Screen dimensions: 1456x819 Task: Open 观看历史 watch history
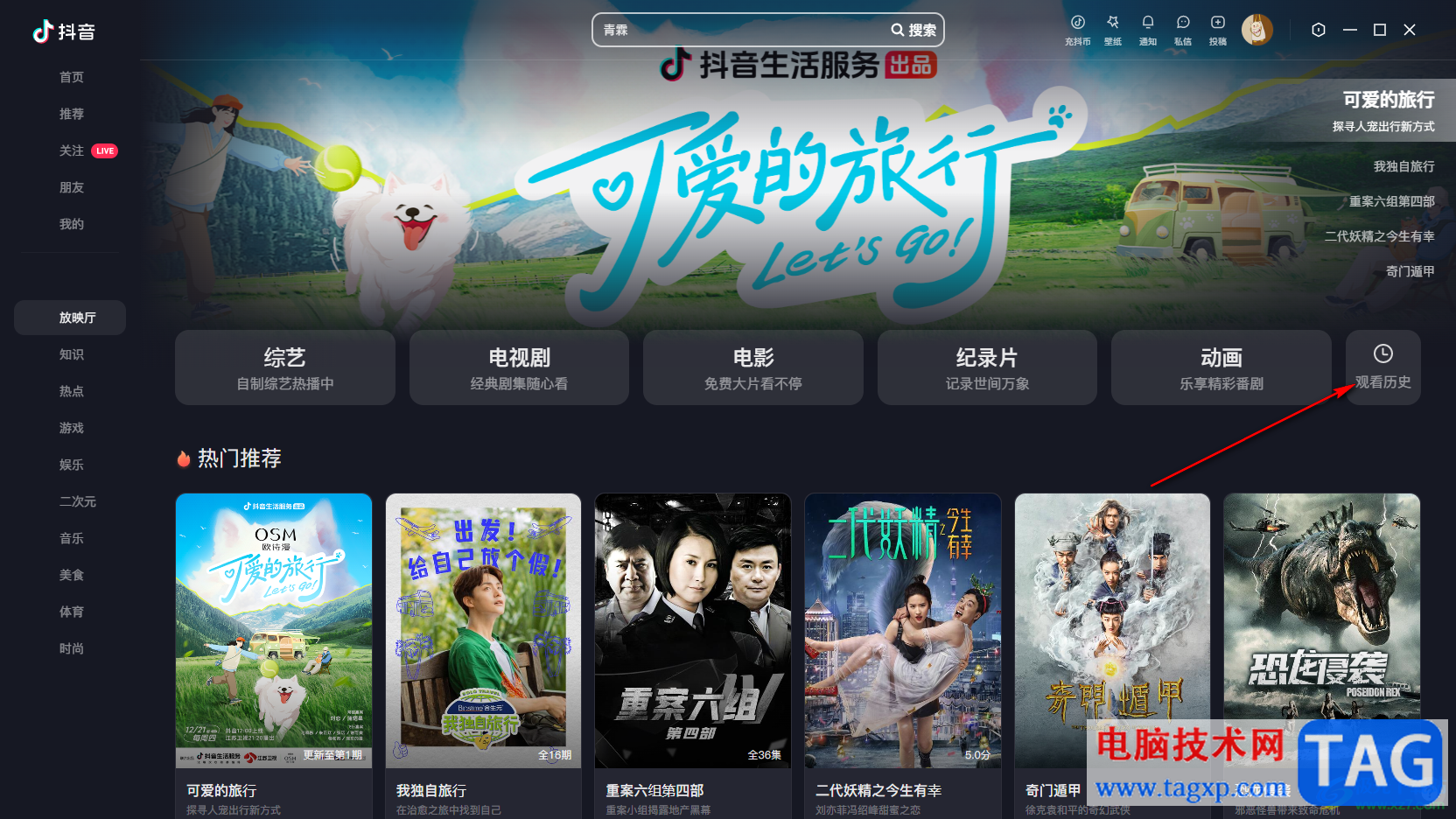pos(1382,367)
